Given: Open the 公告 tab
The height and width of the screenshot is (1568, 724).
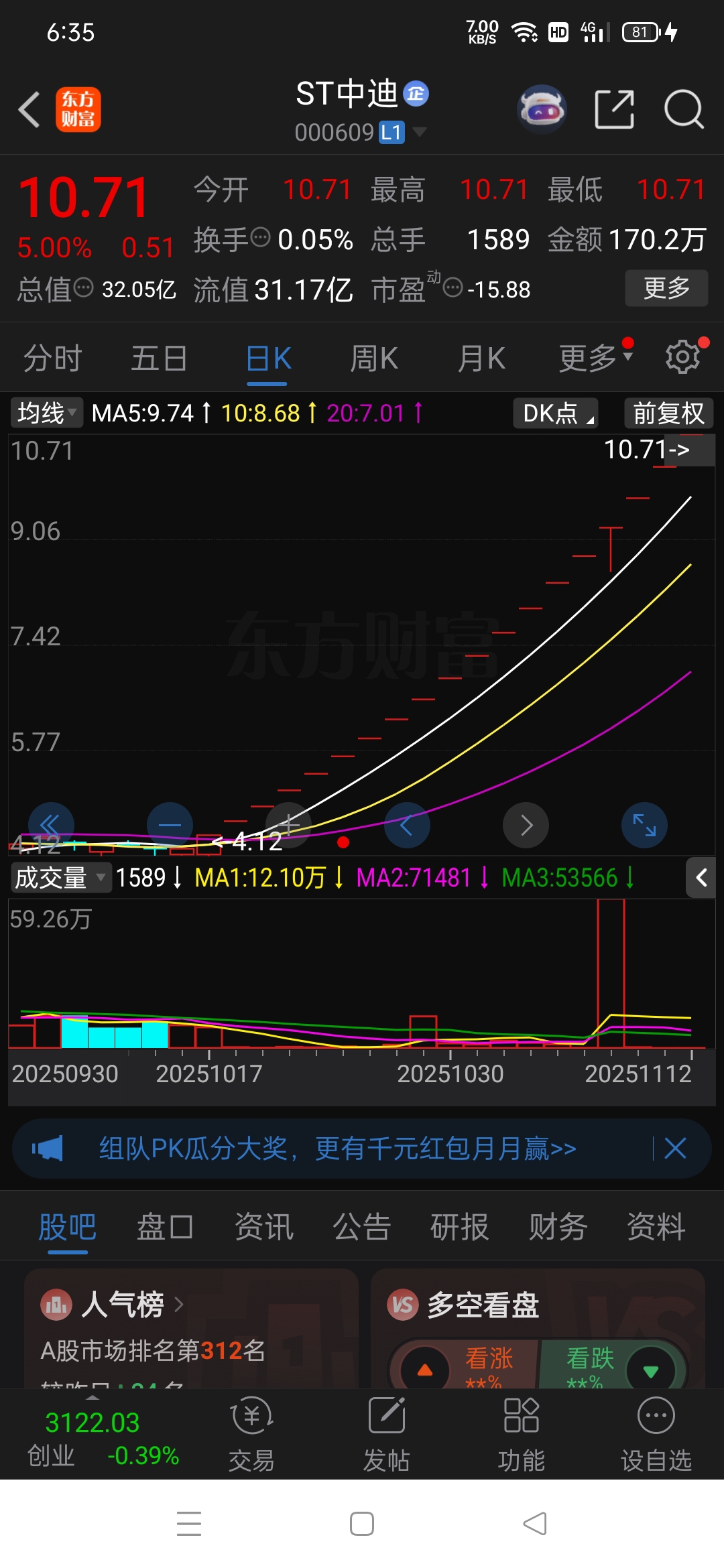Looking at the screenshot, I should tap(361, 1228).
